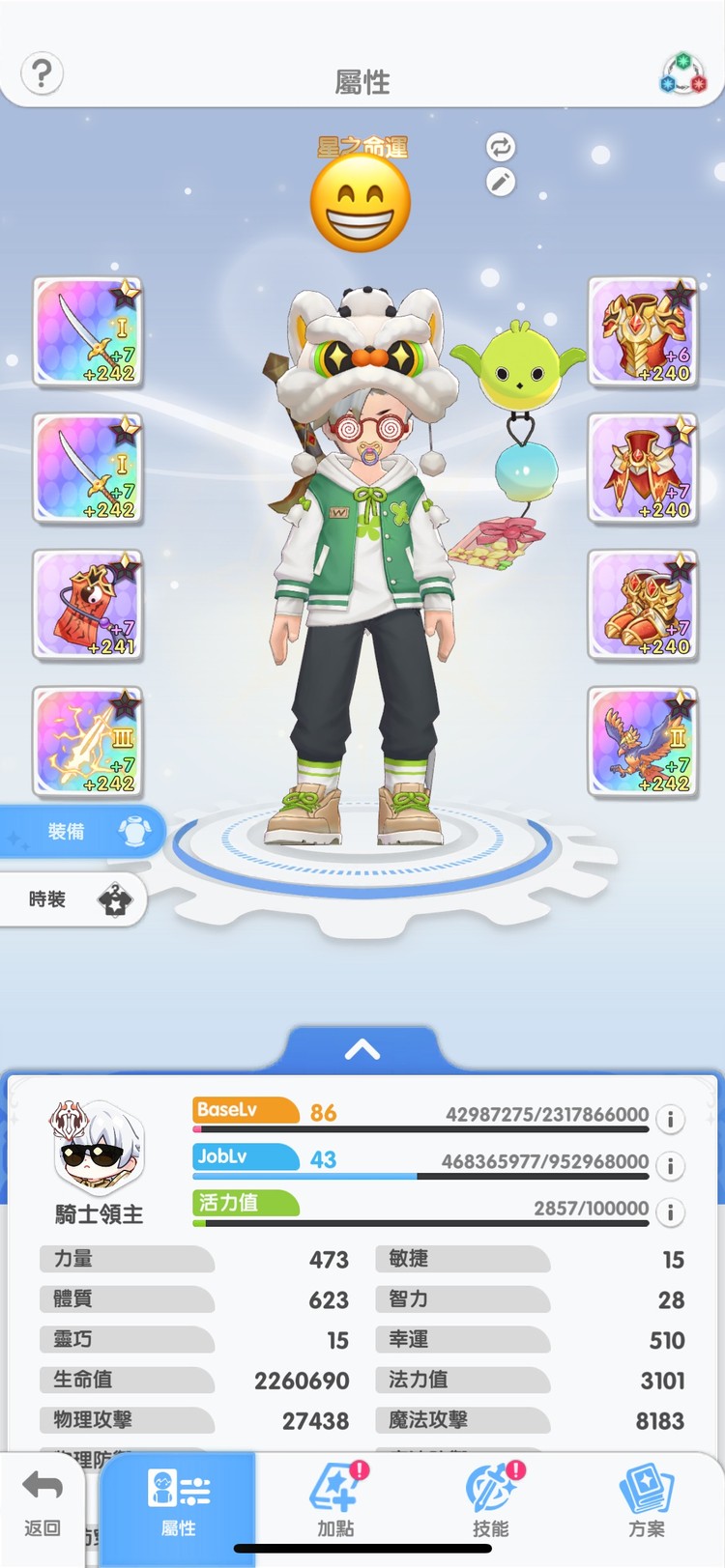Open the red scroll equipment slot +241
Image resolution: width=725 pixels, height=1568 pixels.
pyautogui.click(x=88, y=605)
